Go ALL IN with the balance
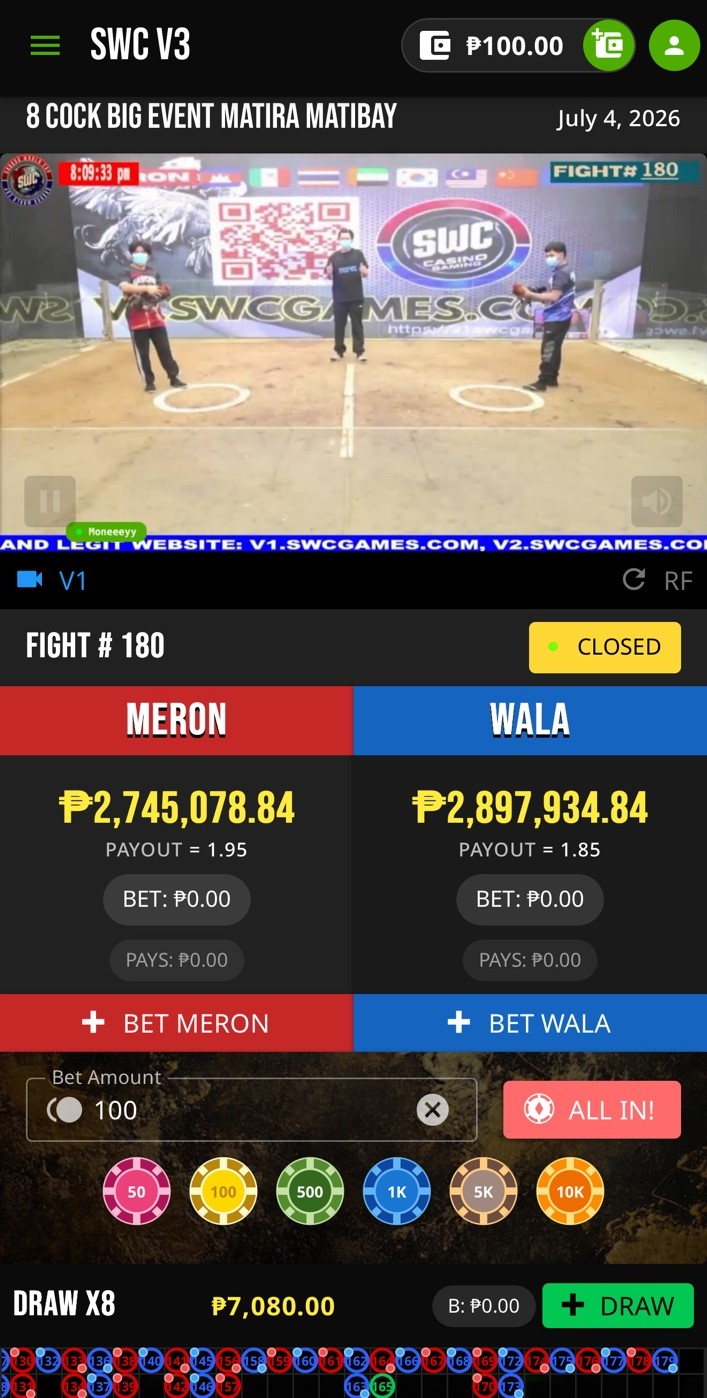The height and width of the screenshot is (1398, 707). point(592,1110)
